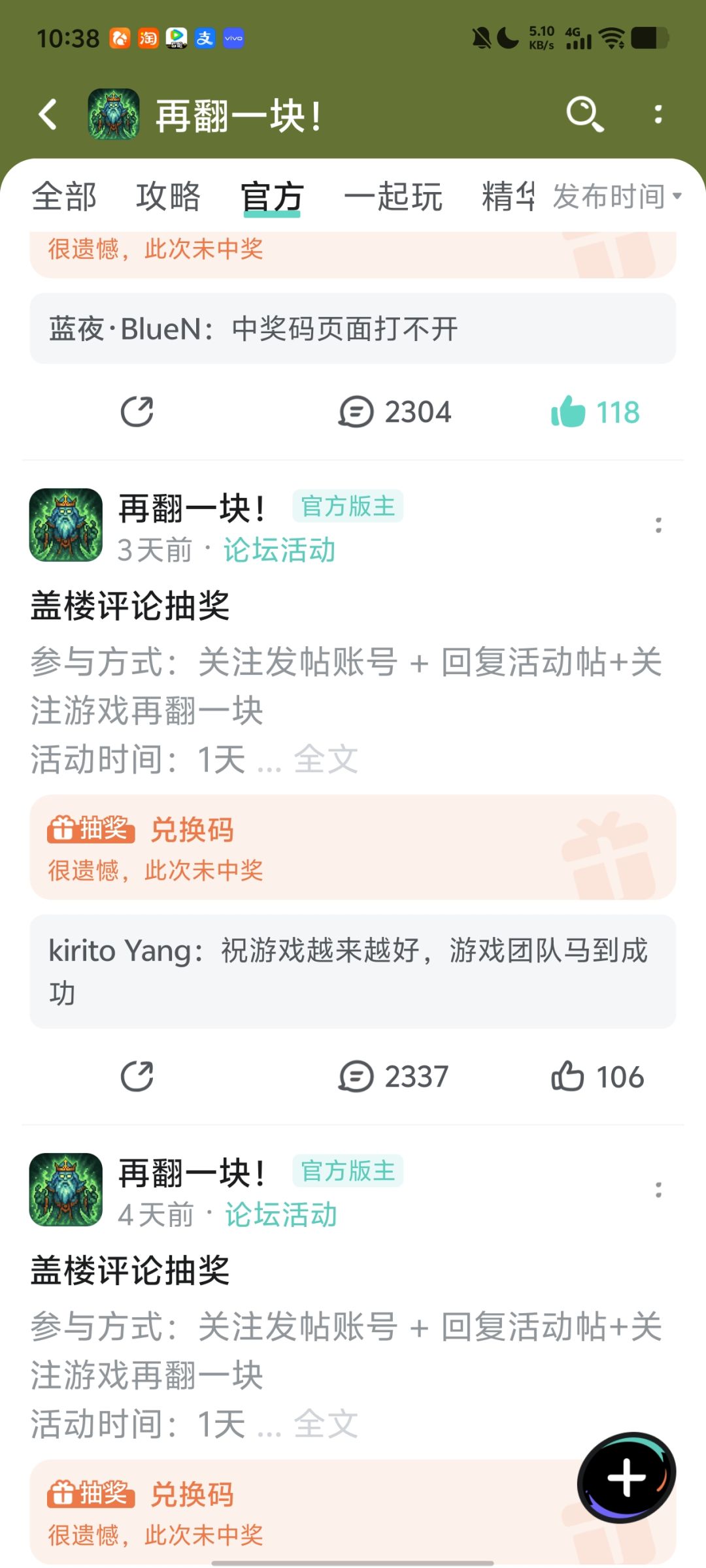706x1568 pixels.
Task: Open options menu for the 3天前 post
Action: click(x=658, y=525)
